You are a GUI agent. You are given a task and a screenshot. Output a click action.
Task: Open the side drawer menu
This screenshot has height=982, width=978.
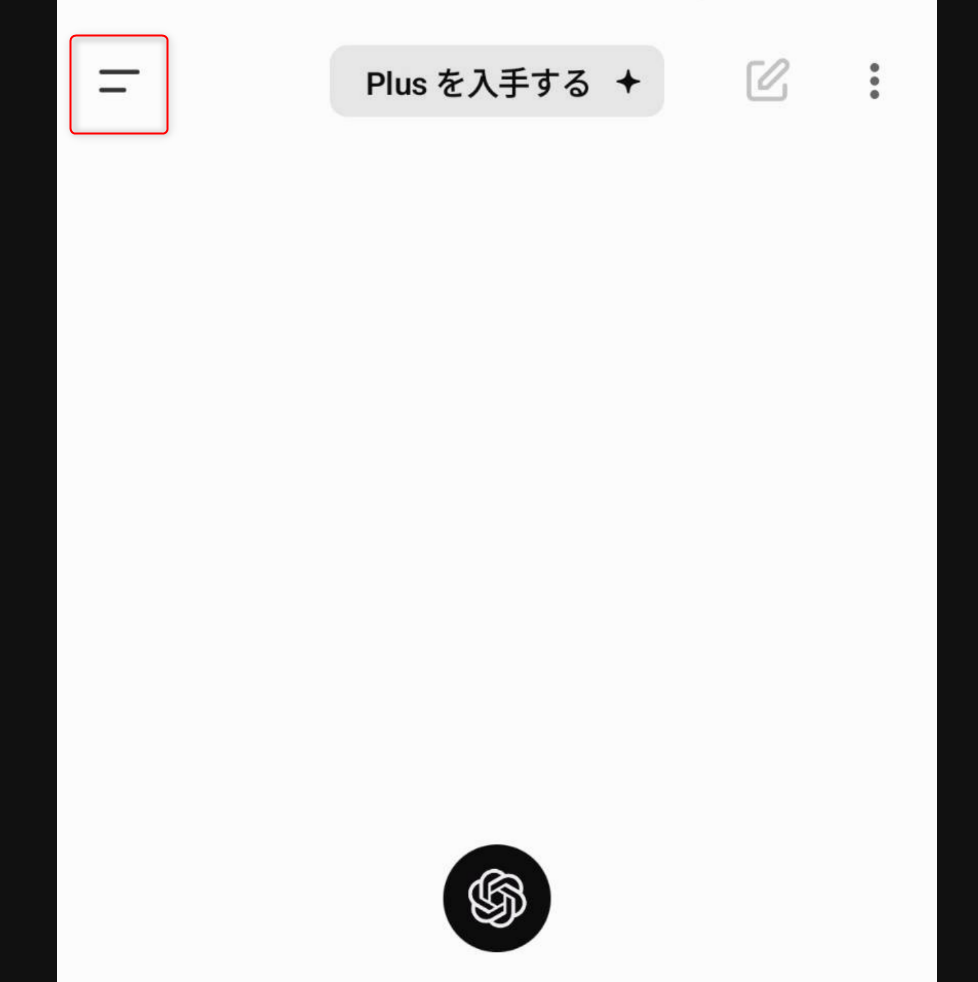[119, 83]
